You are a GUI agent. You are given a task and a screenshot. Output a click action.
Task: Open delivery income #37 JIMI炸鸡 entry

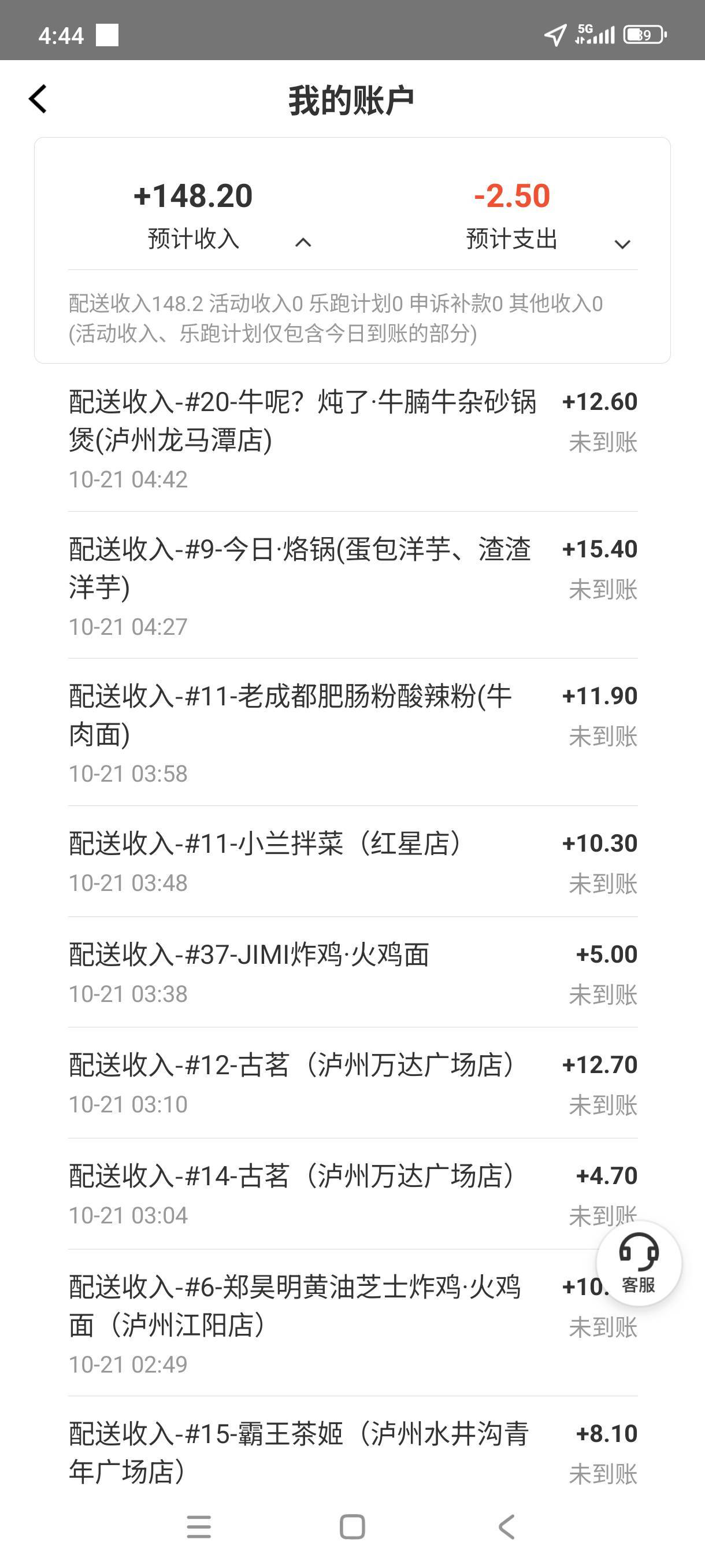tap(352, 972)
